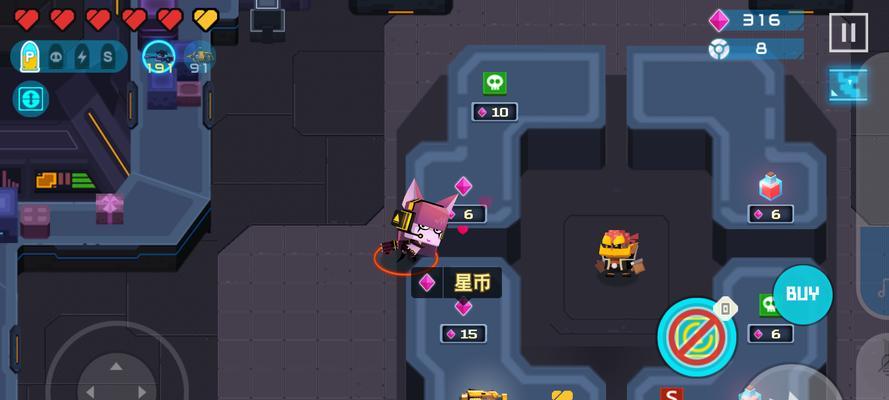This screenshot has width=889, height=400.
Task: Tap the BUY button
Action: pos(802,294)
